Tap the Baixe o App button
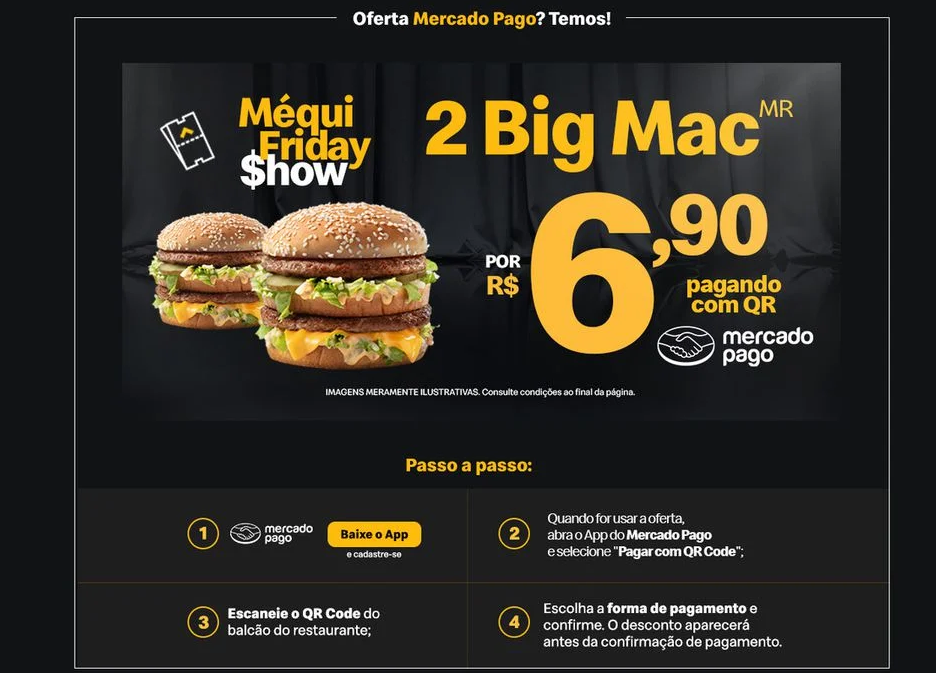This screenshot has height=673, width=936. 374,534
